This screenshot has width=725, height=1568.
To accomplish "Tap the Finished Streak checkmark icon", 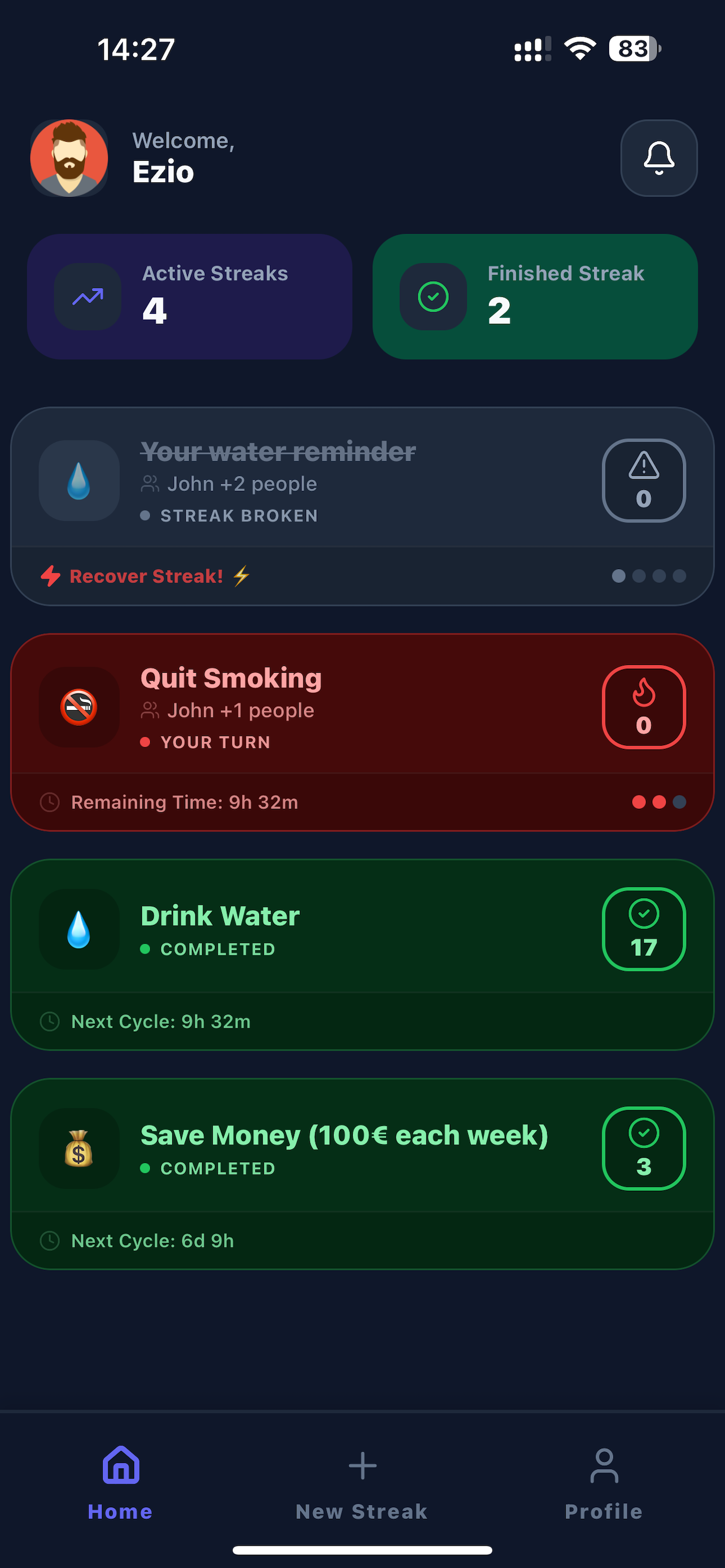I will pos(432,297).
